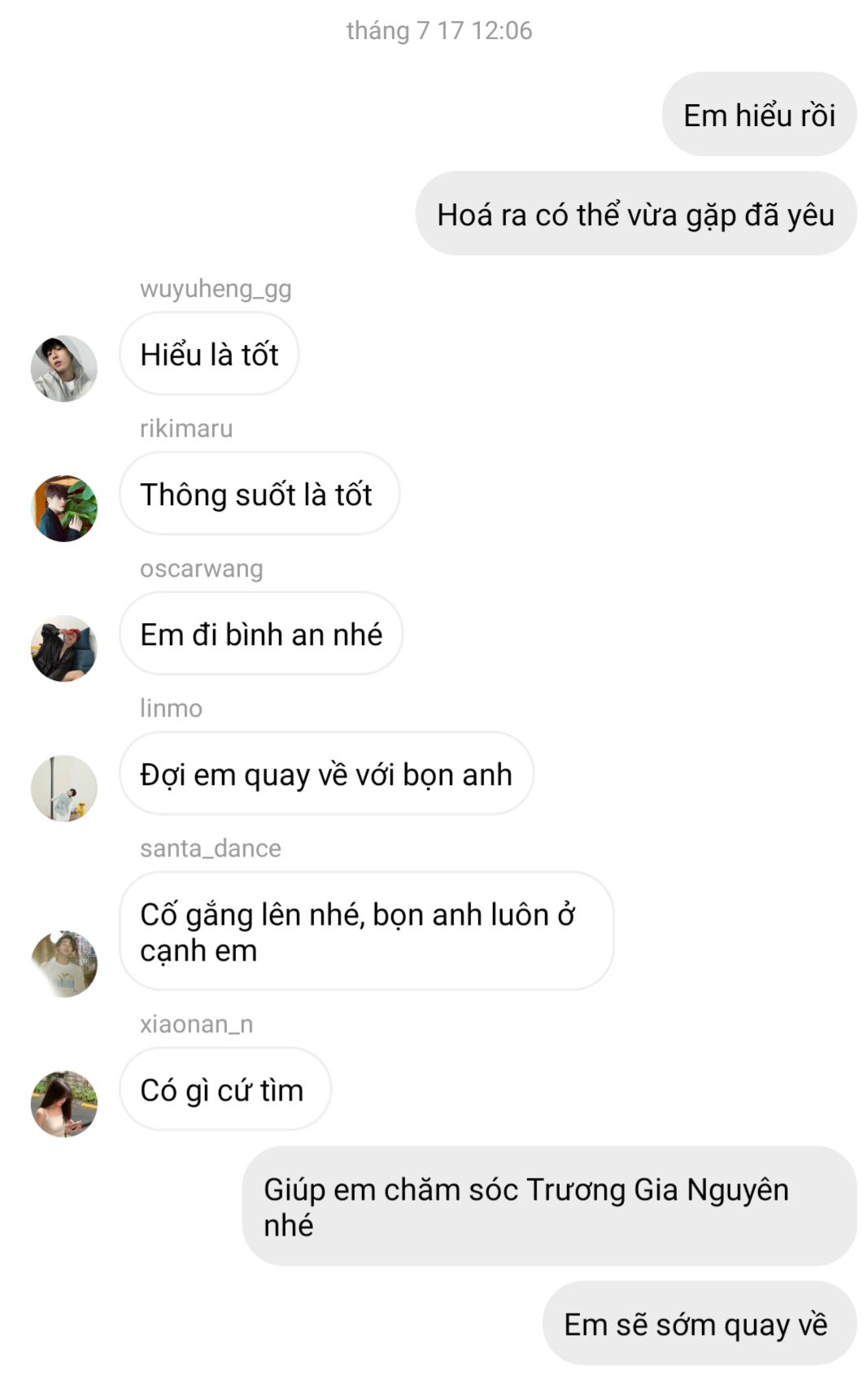This screenshot has height=1382, width=868.
Task: Open linmo's avatar
Action: [63, 788]
